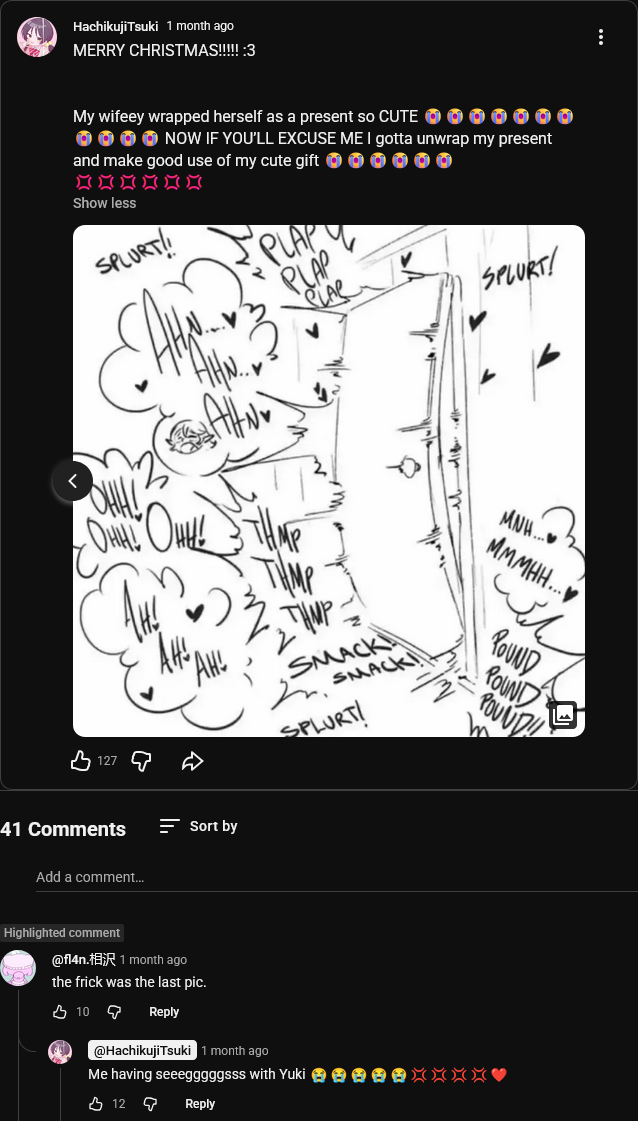Screen dimensions: 638x1121
Task: Like HachikujiTsuki's reply about Yuki
Action: pyautogui.click(x=96, y=1104)
